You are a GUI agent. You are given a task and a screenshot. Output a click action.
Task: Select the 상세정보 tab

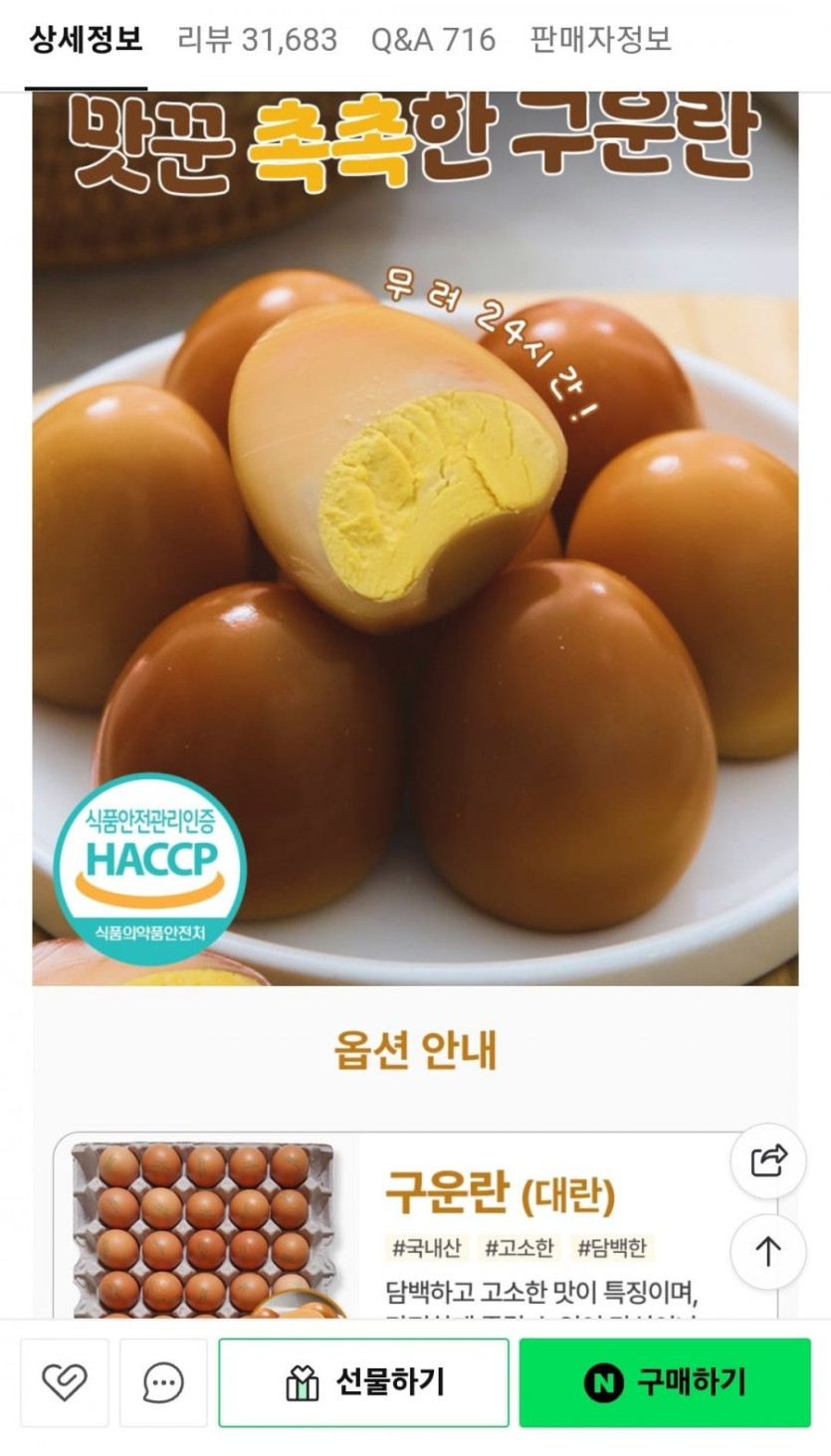coord(86,40)
